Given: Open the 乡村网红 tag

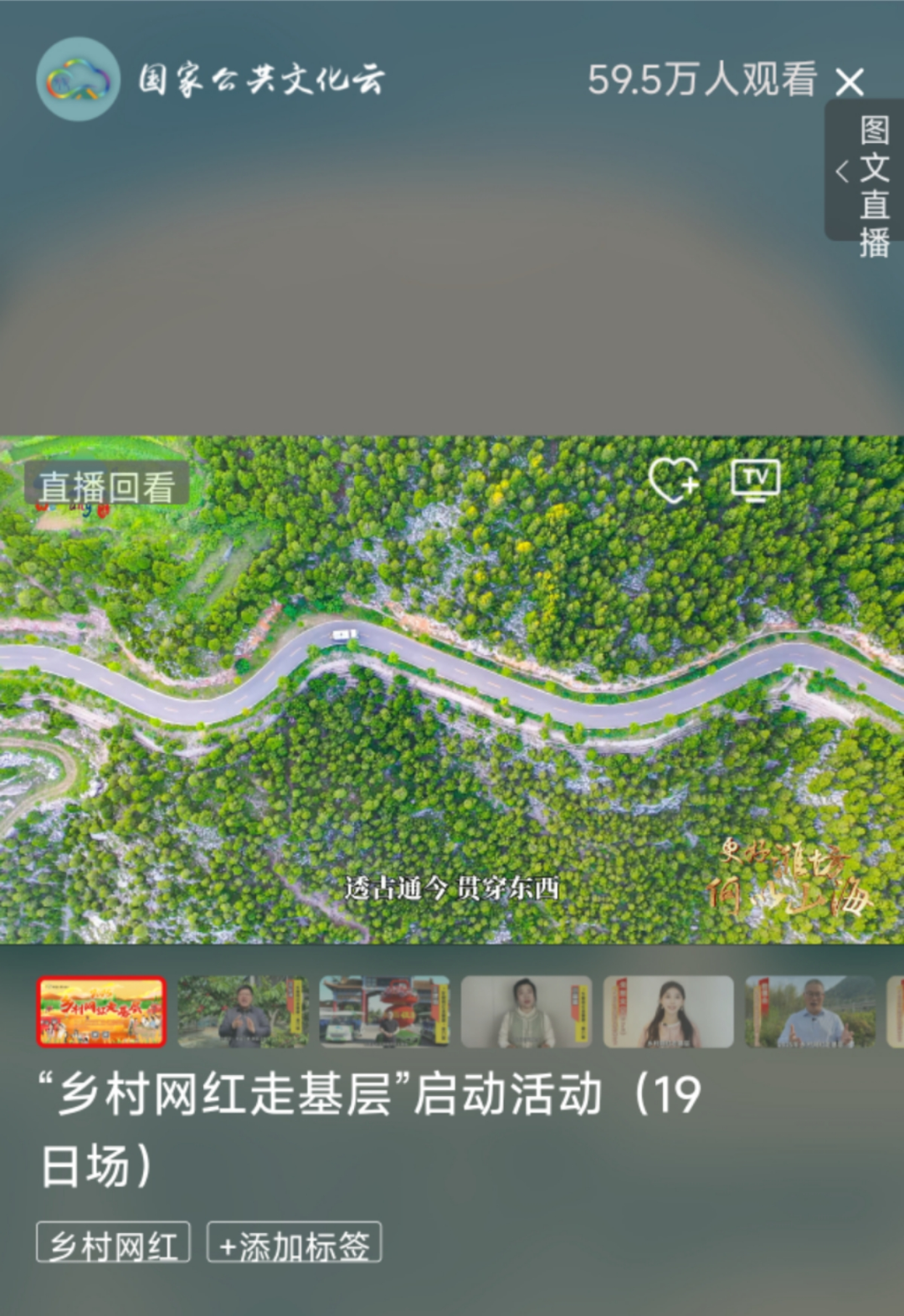Looking at the screenshot, I should [x=113, y=1244].
